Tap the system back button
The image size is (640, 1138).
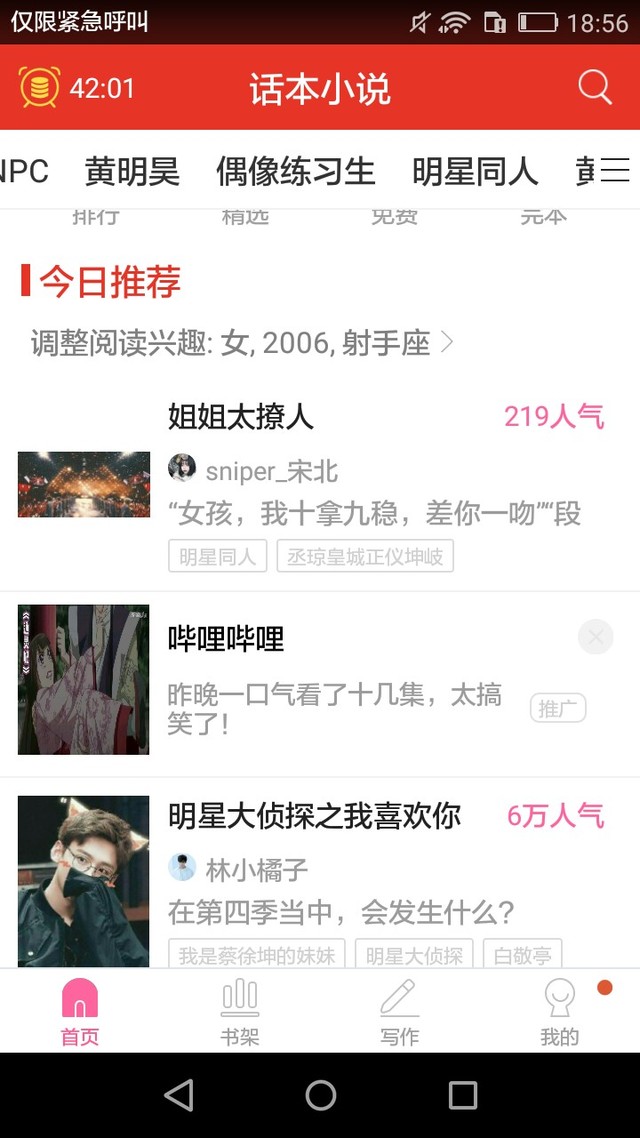[179, 1094]
